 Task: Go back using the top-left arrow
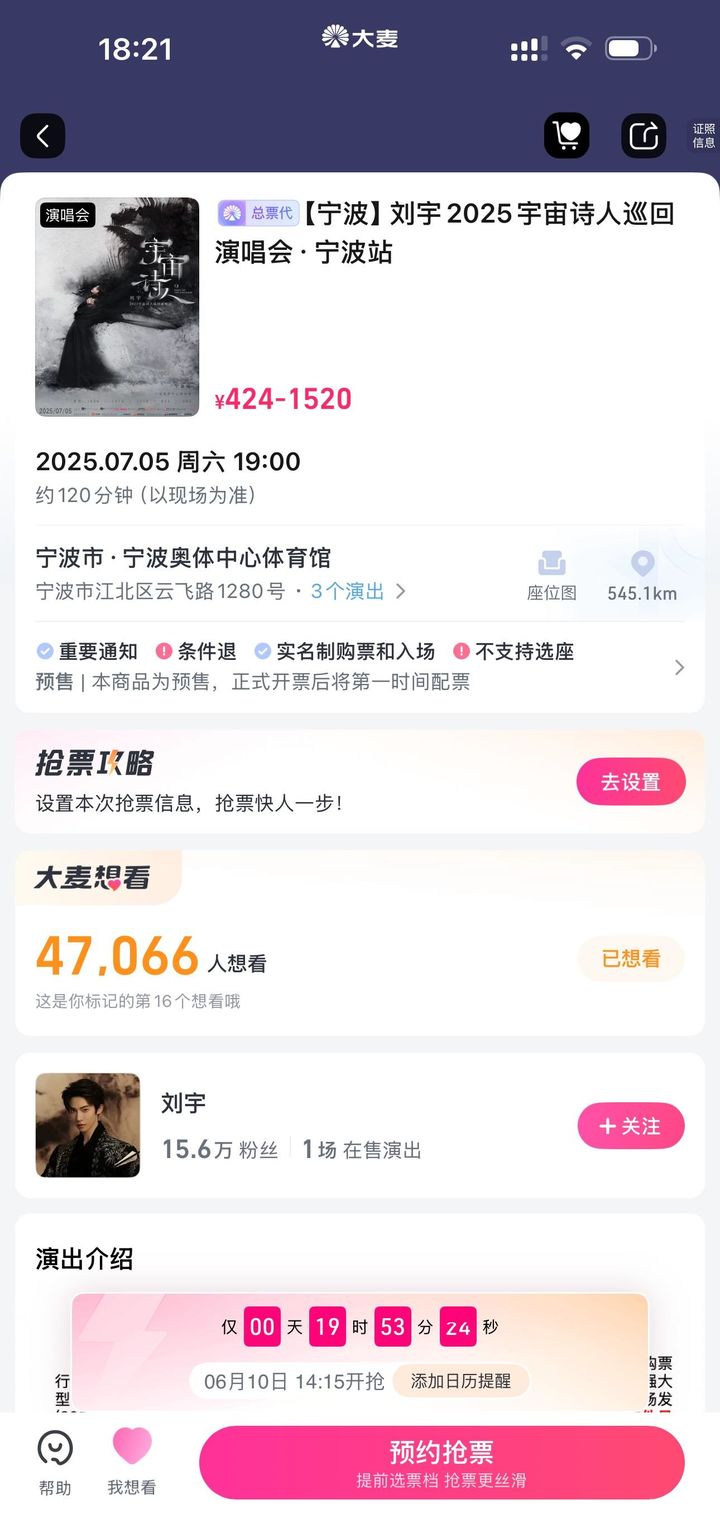[x=42, y=136]
